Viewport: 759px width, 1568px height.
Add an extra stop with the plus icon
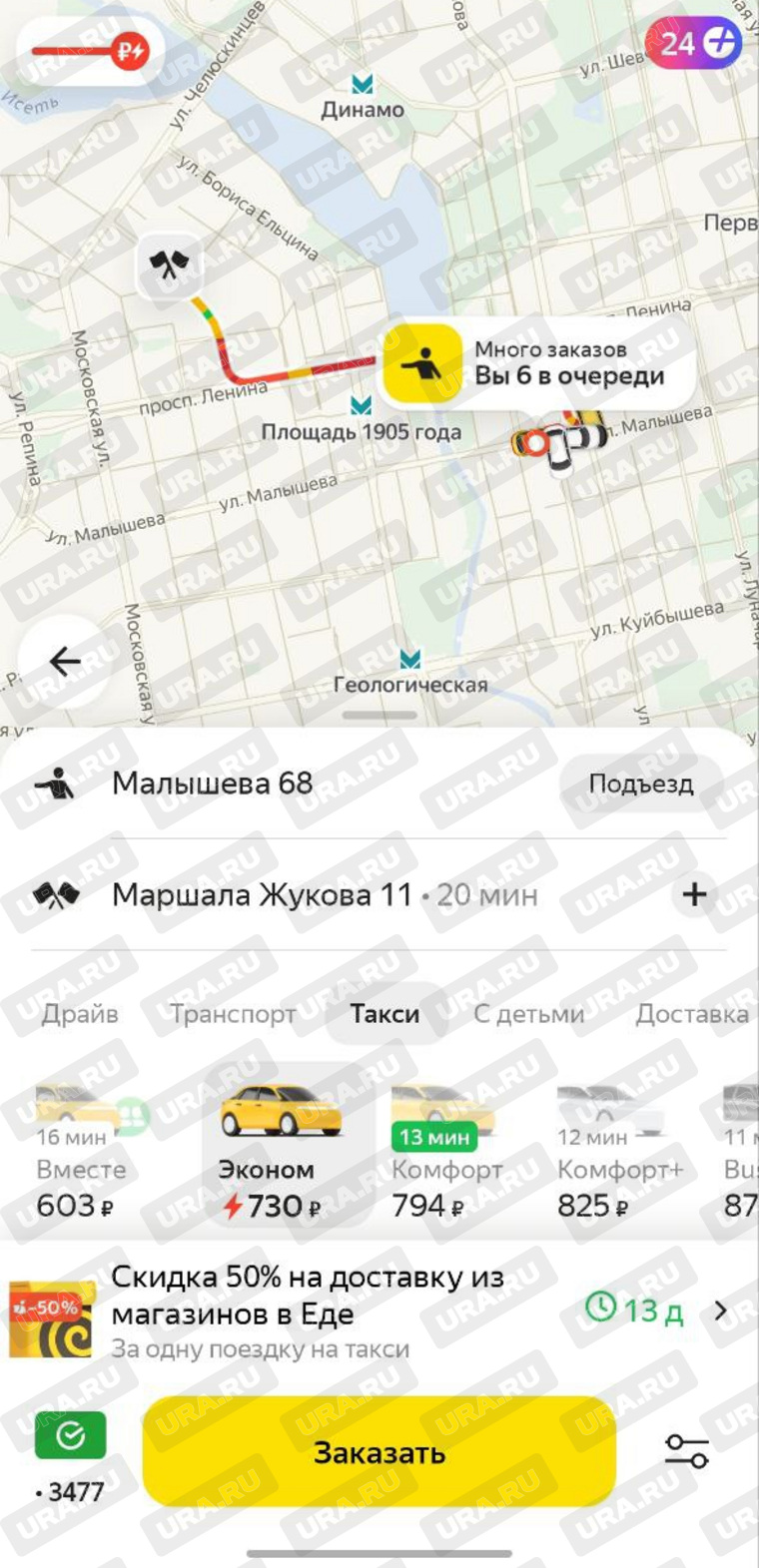694,893
